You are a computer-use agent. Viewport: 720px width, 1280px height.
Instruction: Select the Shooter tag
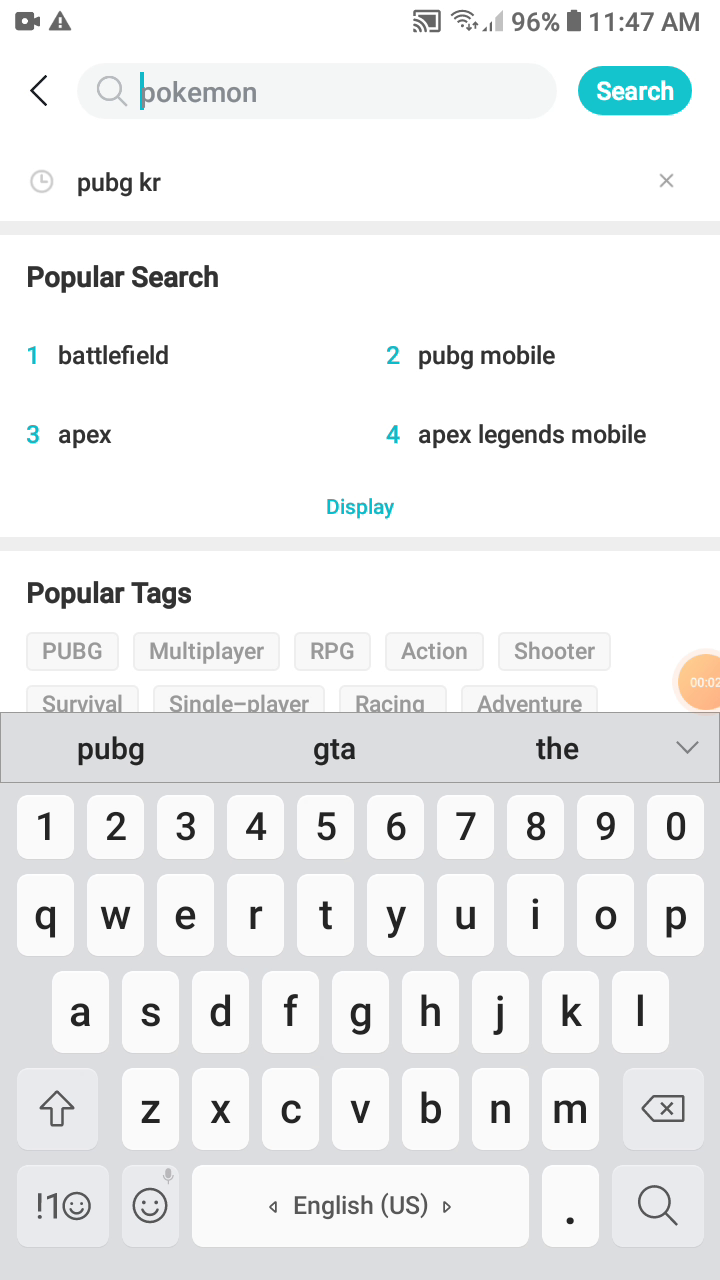click(554, 651)
